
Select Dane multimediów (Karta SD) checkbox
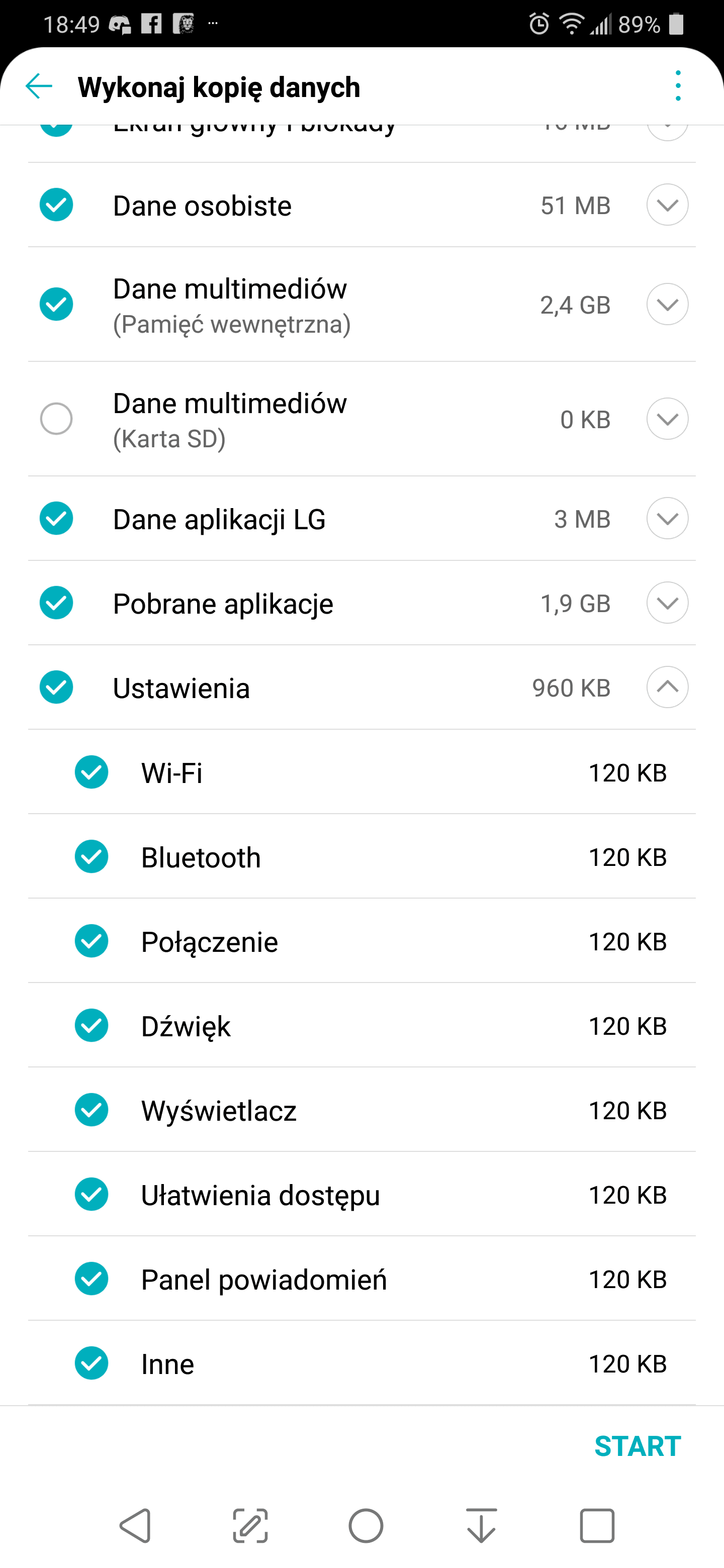[57, 419]
